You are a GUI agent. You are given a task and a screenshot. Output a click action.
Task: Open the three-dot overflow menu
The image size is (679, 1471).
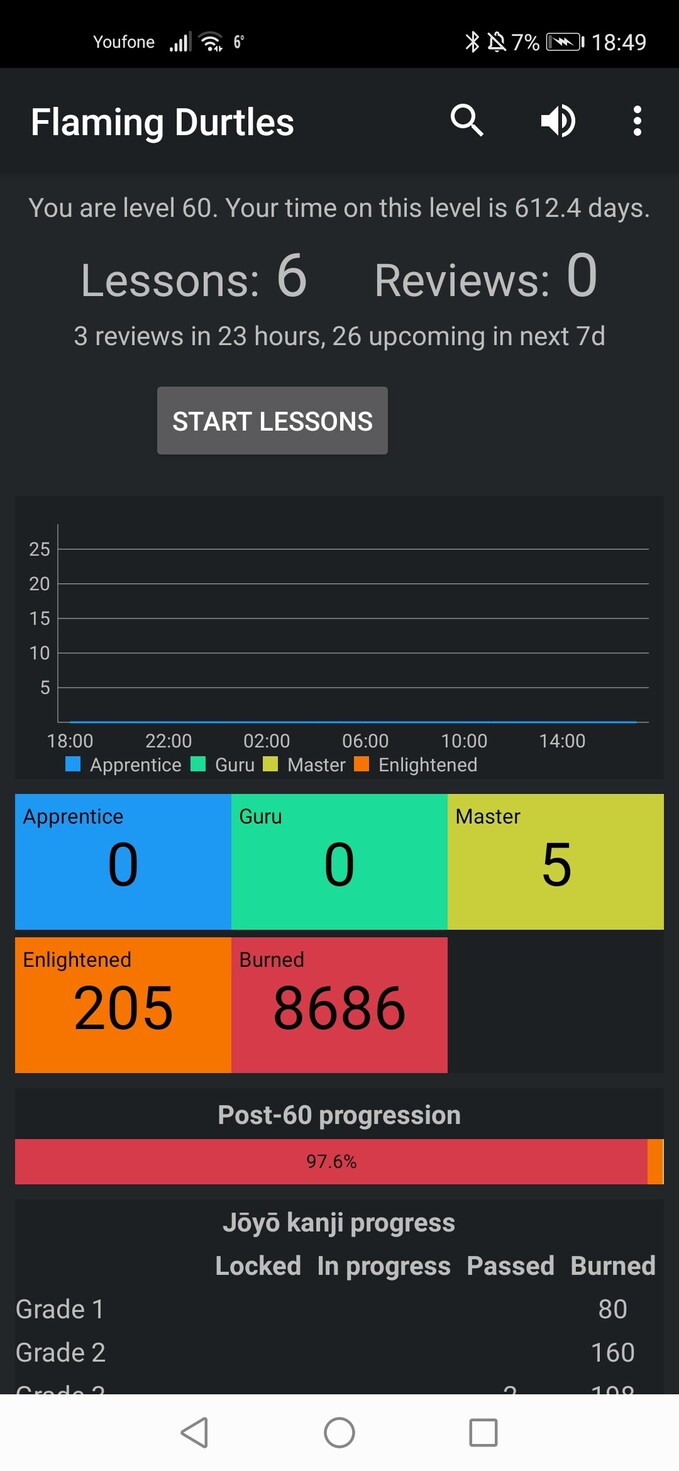pyautogui.click(x=637, y=121)
